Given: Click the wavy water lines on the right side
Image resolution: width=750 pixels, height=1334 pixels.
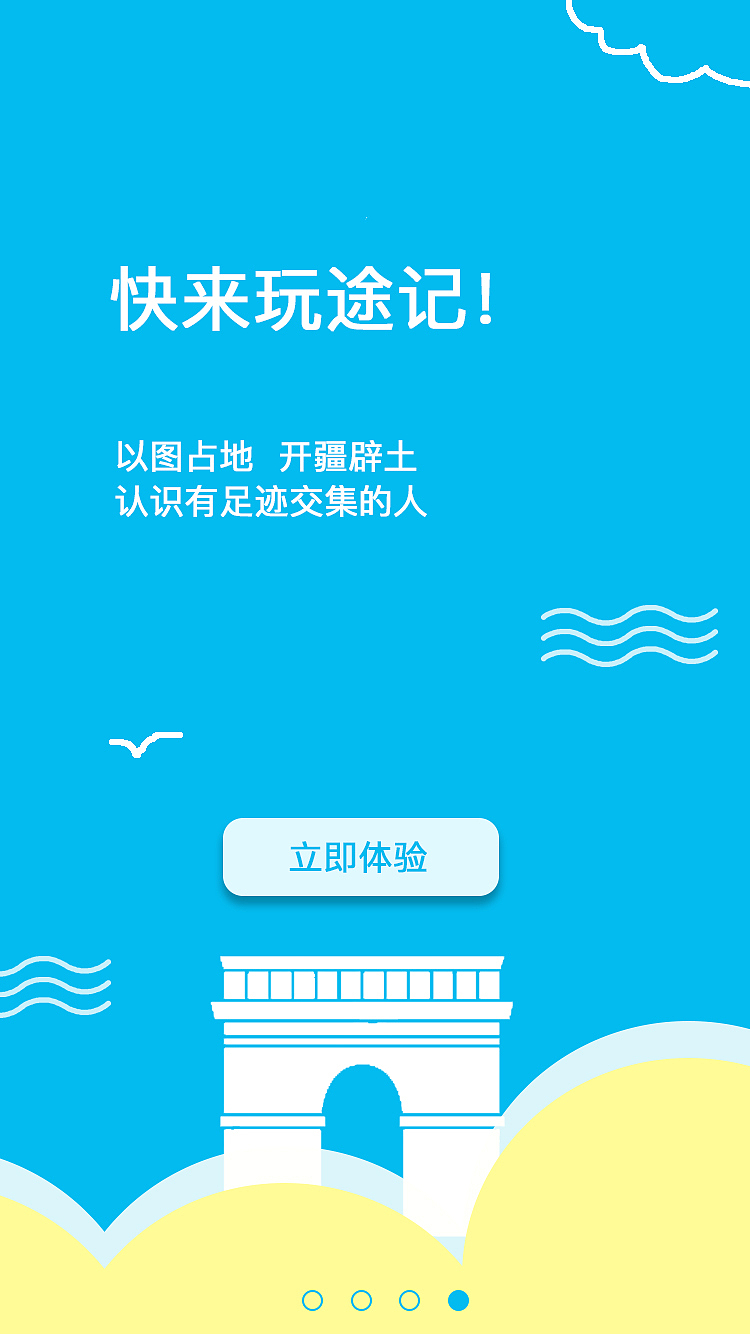Looking at the screenshot, I should [x=626, y=633].
